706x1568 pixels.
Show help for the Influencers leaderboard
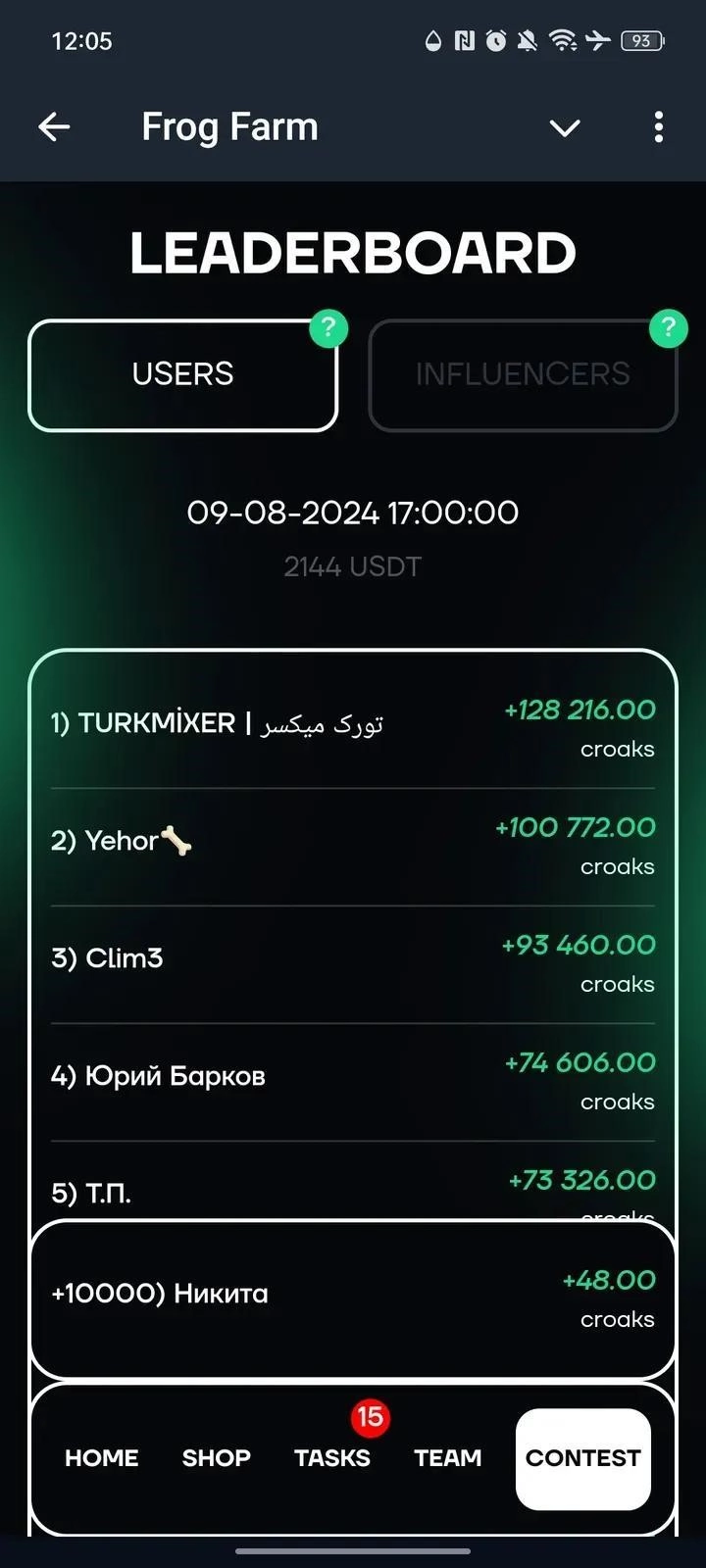coord(669,327)
